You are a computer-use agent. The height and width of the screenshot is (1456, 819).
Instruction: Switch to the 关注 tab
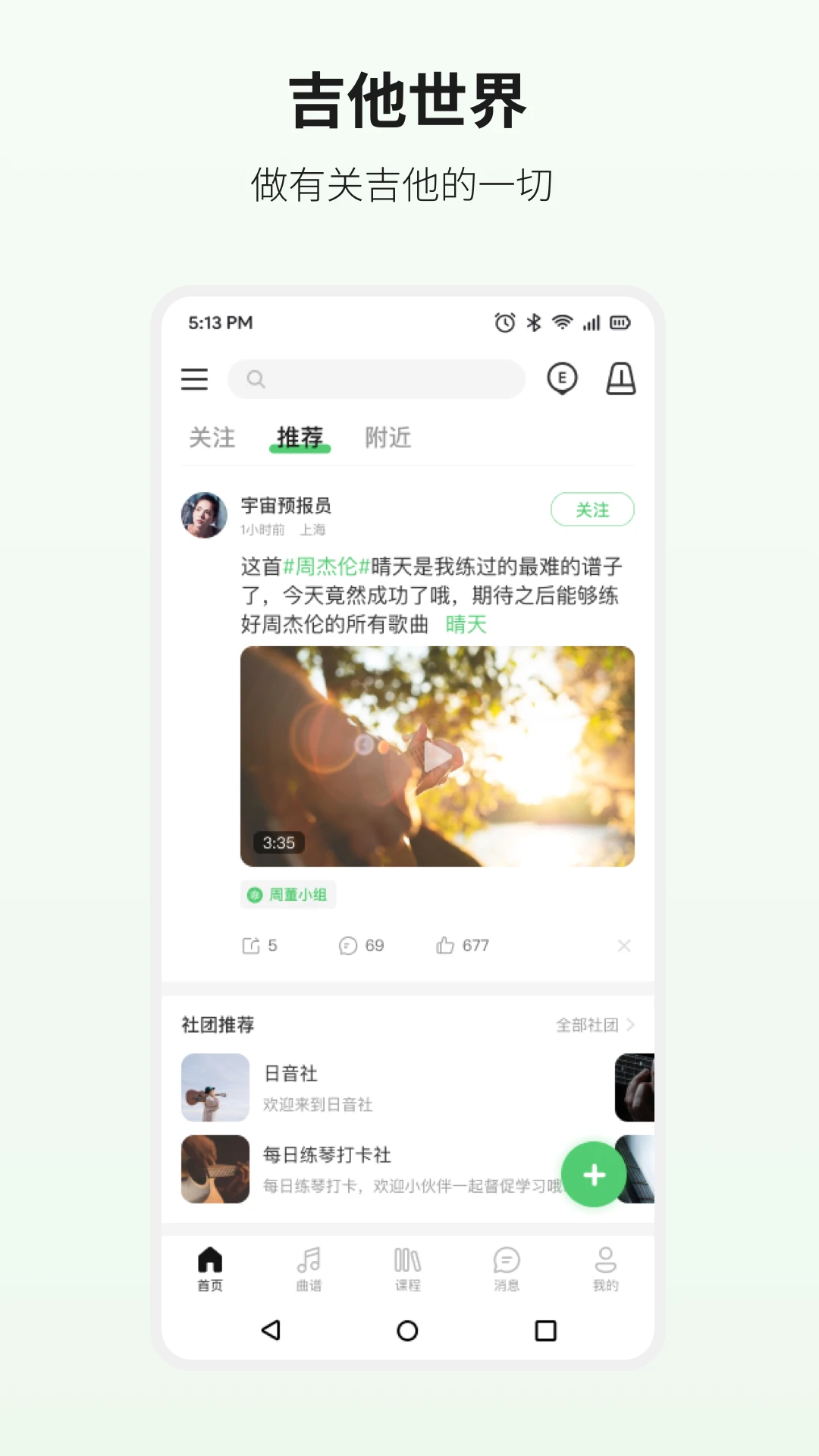point(212,438)
